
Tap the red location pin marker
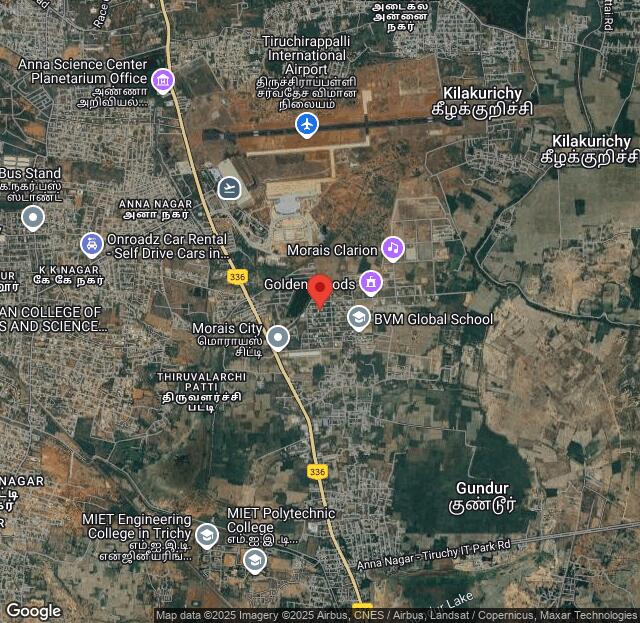click(x=320, y=291)
